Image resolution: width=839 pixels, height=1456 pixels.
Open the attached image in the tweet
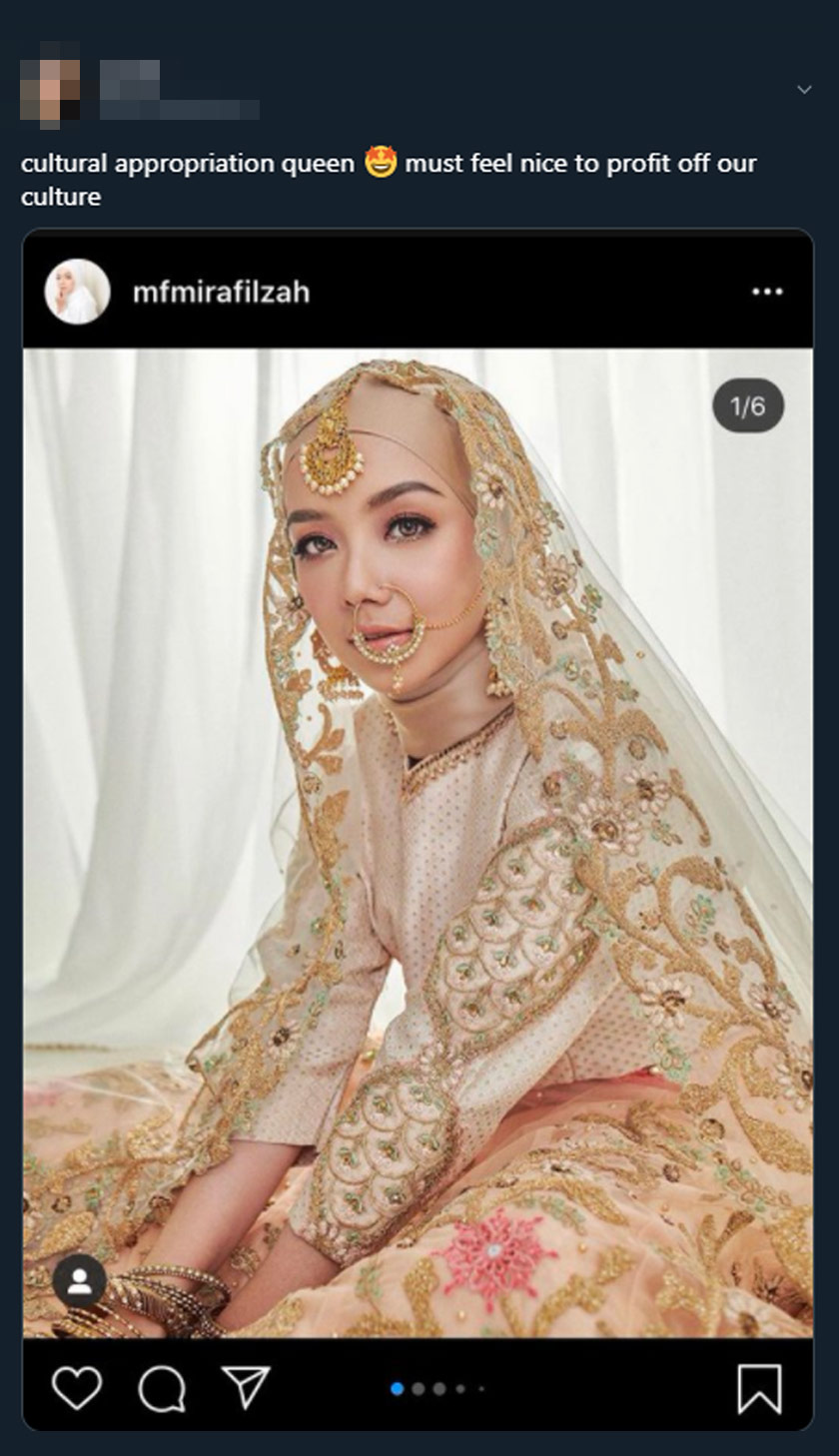tap(418, 841)
